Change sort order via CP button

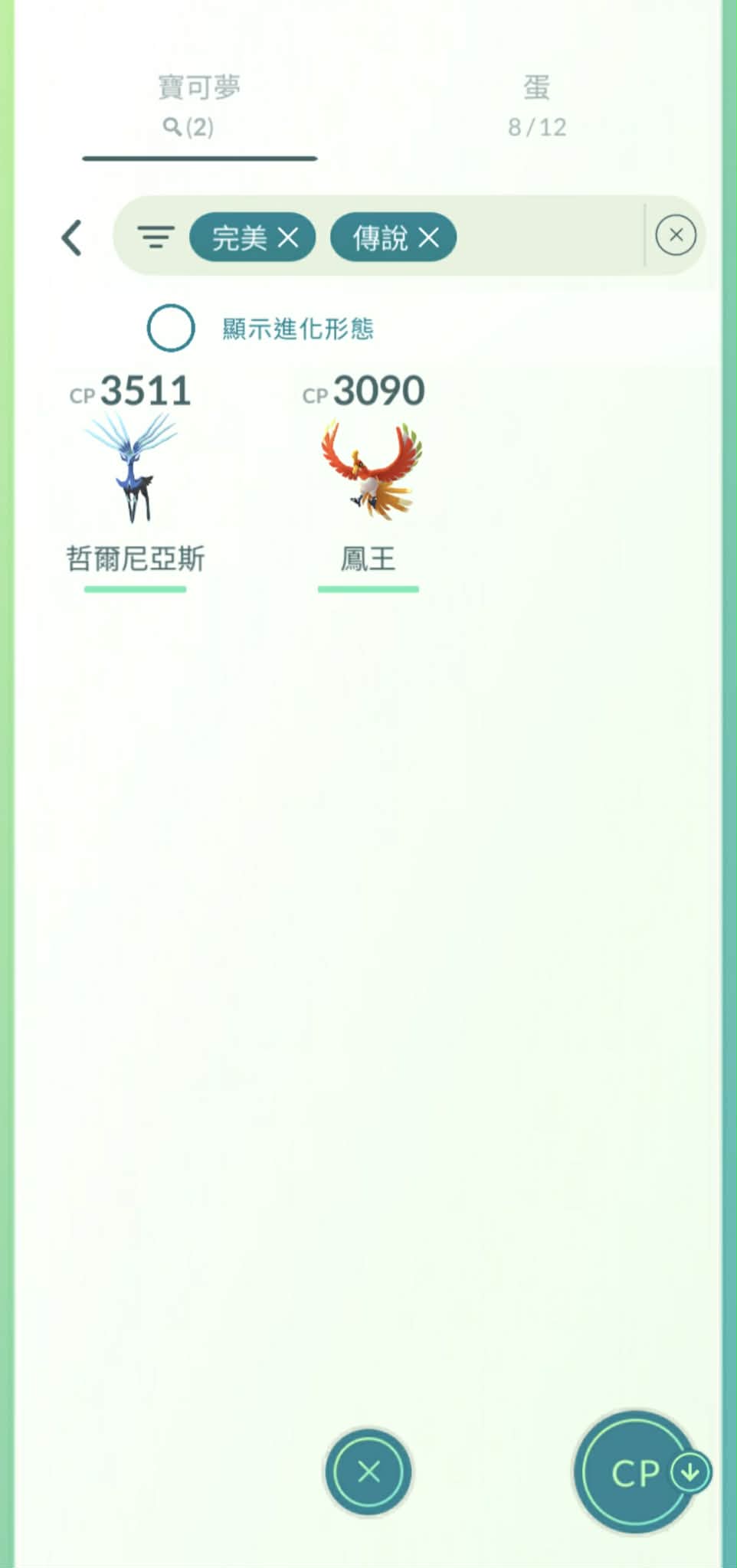pyautogui.click(x=636, y=1471)
